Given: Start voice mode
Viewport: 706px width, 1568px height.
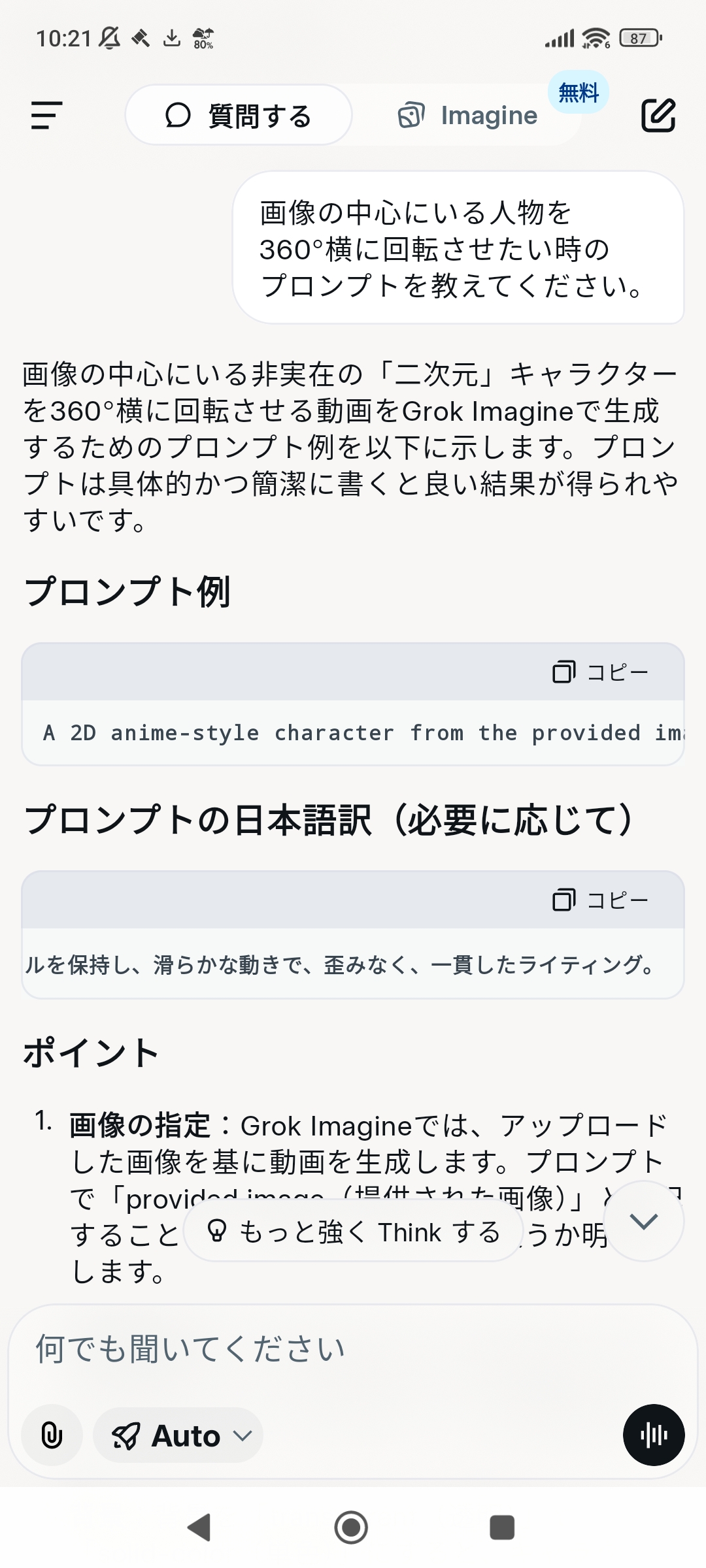Looking at the screenshot, I should (654, 1435).
